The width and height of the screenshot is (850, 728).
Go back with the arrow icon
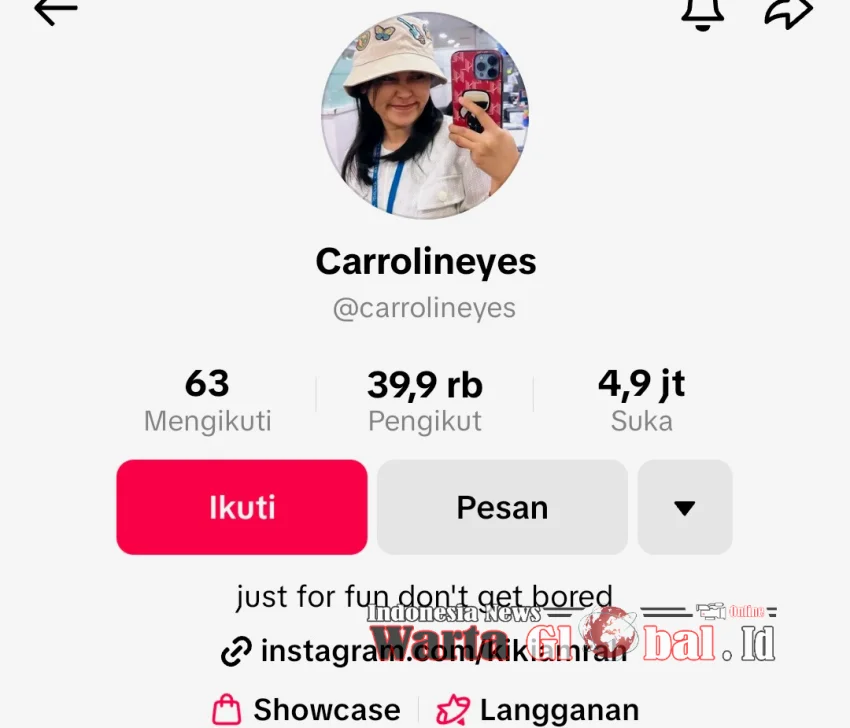56,12
